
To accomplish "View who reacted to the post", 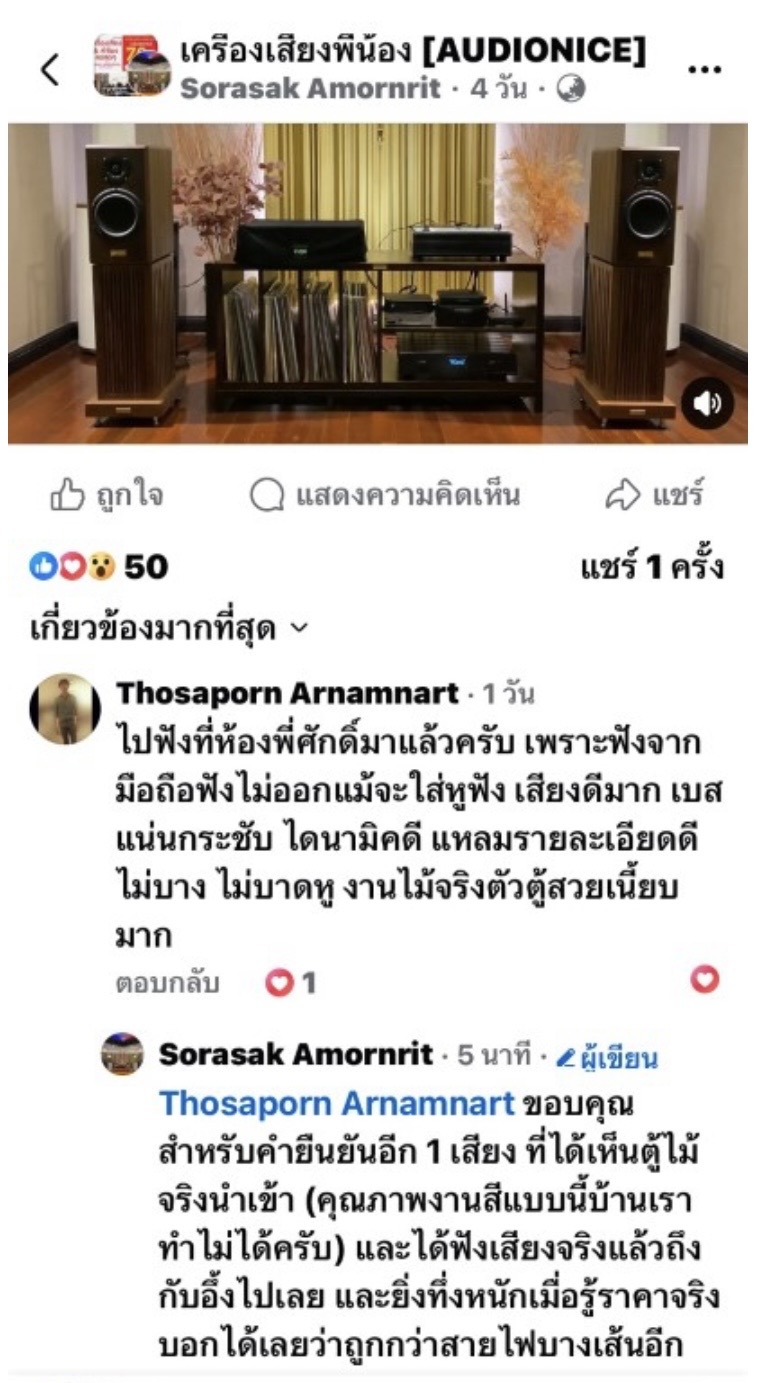I will [x=99, y=568].
